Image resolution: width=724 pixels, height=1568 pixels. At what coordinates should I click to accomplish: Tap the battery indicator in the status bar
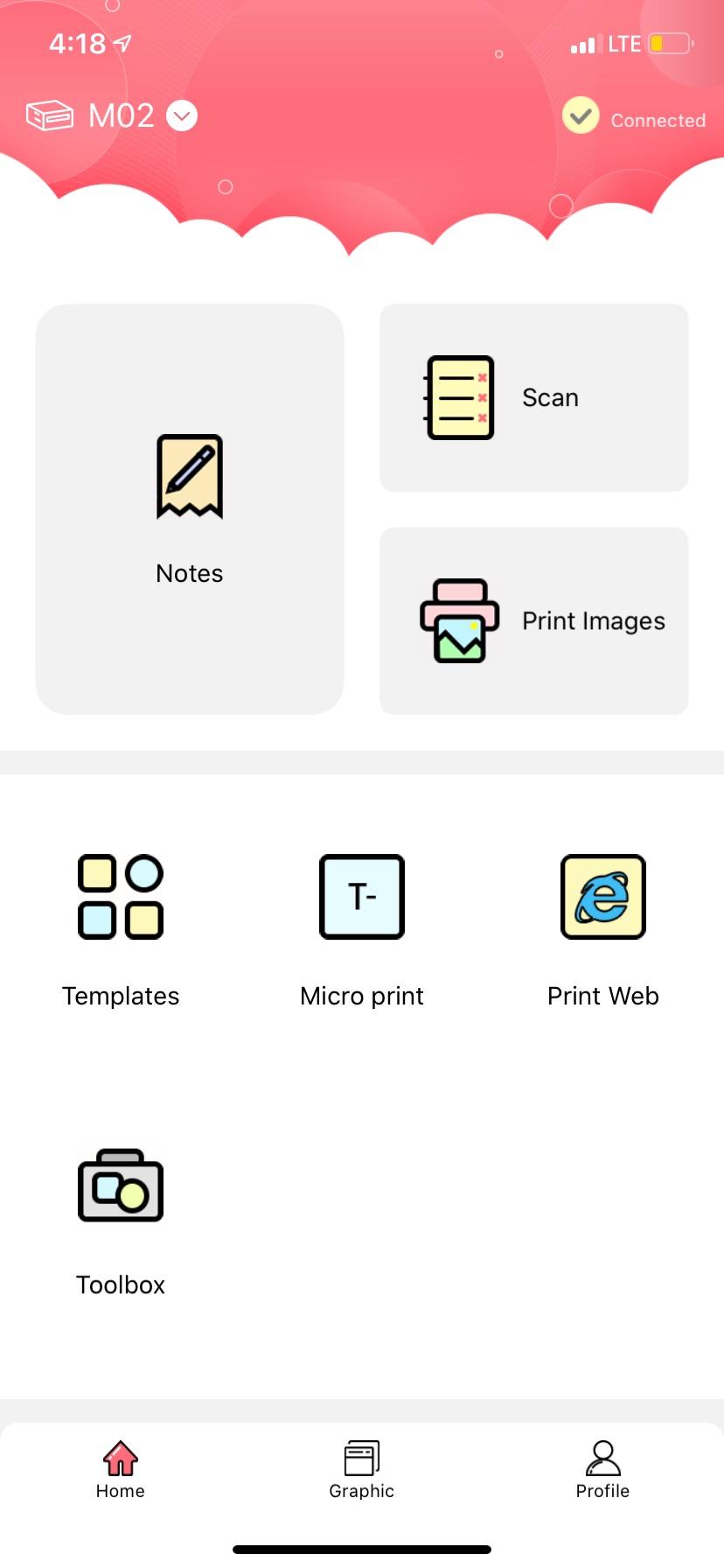(x=670, y=42)
